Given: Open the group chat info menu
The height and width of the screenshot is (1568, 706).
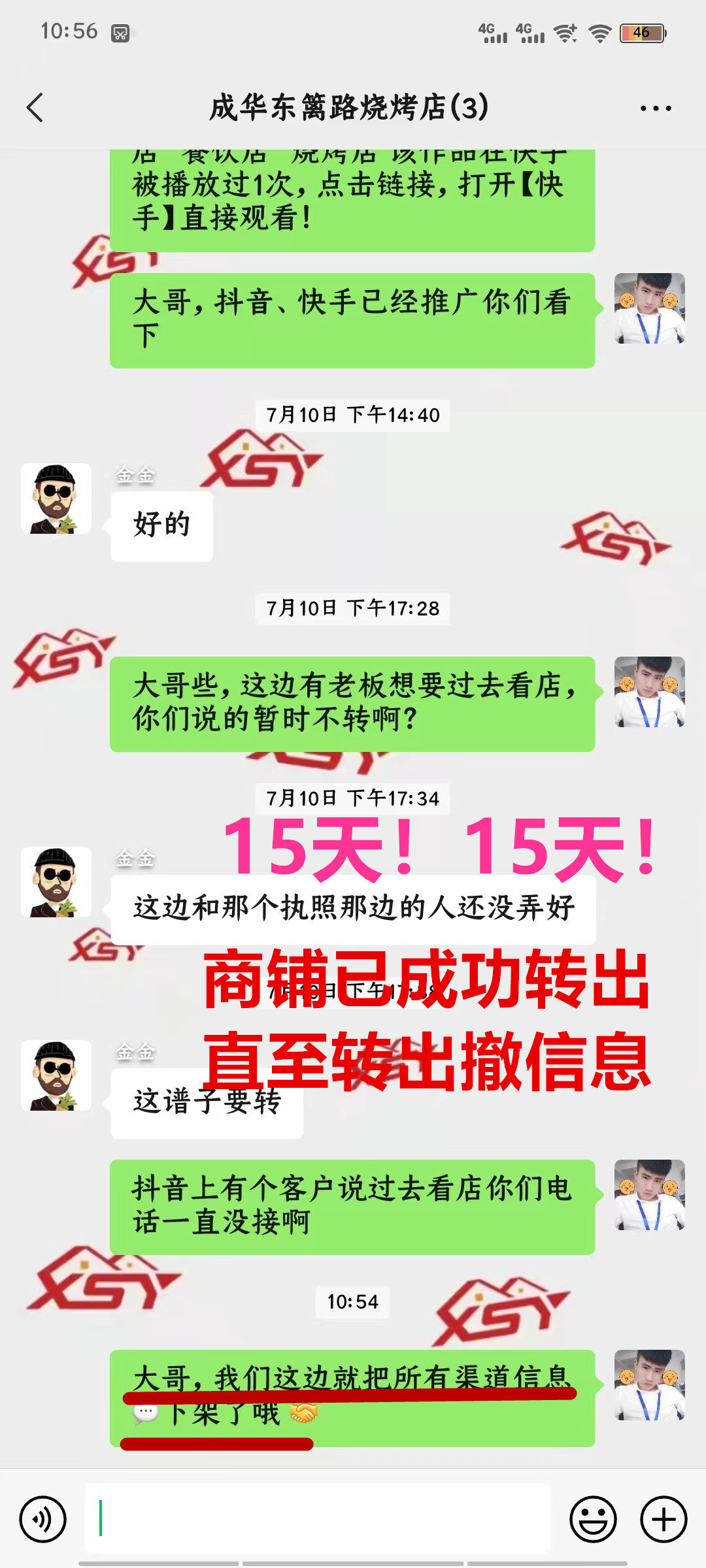Looking at the screenshot, I should 655,108.
